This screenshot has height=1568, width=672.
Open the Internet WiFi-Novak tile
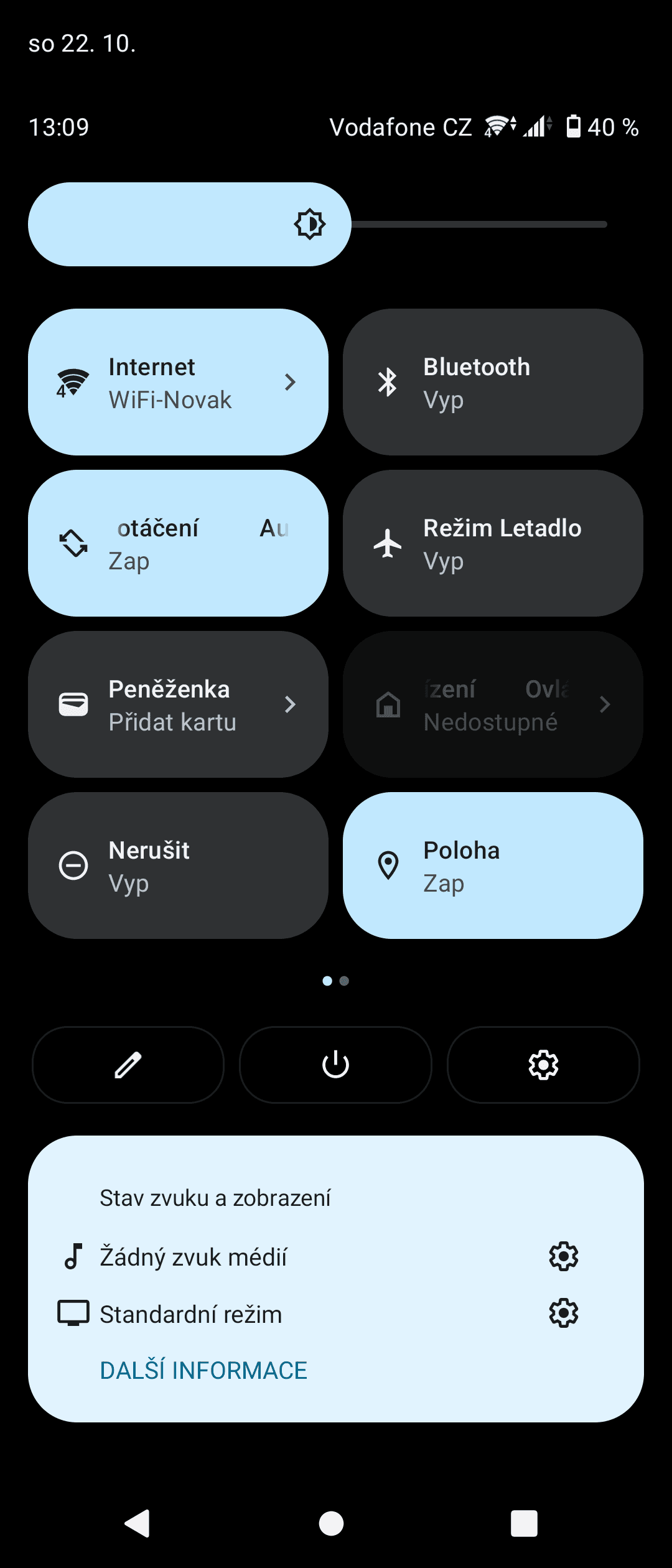tap(178, 382)
